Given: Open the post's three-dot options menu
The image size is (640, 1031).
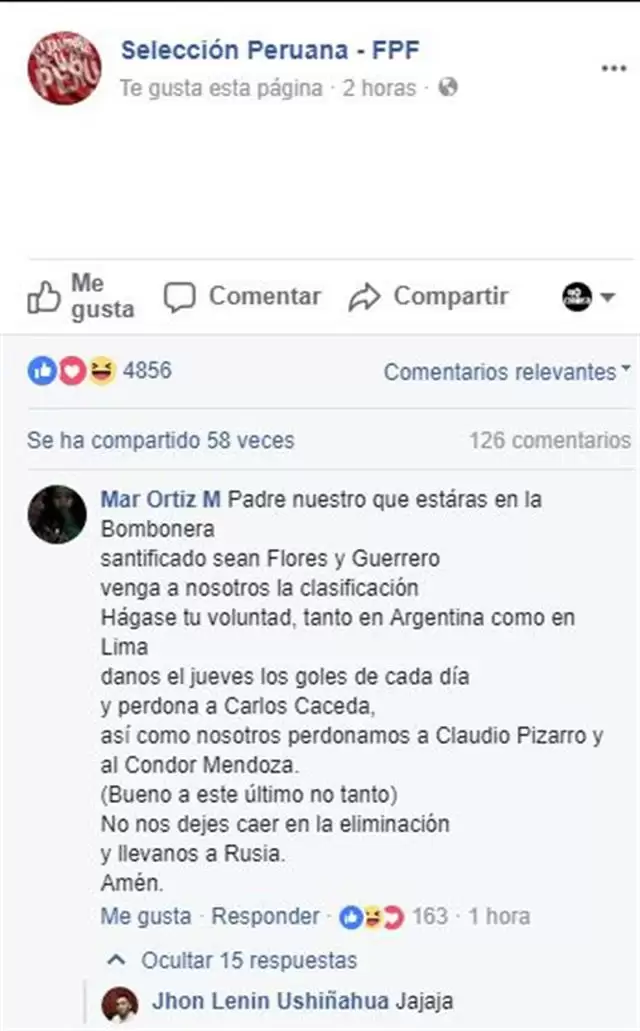Looking at the screenshot, I should pyautogui.click(x=613, y=68).
